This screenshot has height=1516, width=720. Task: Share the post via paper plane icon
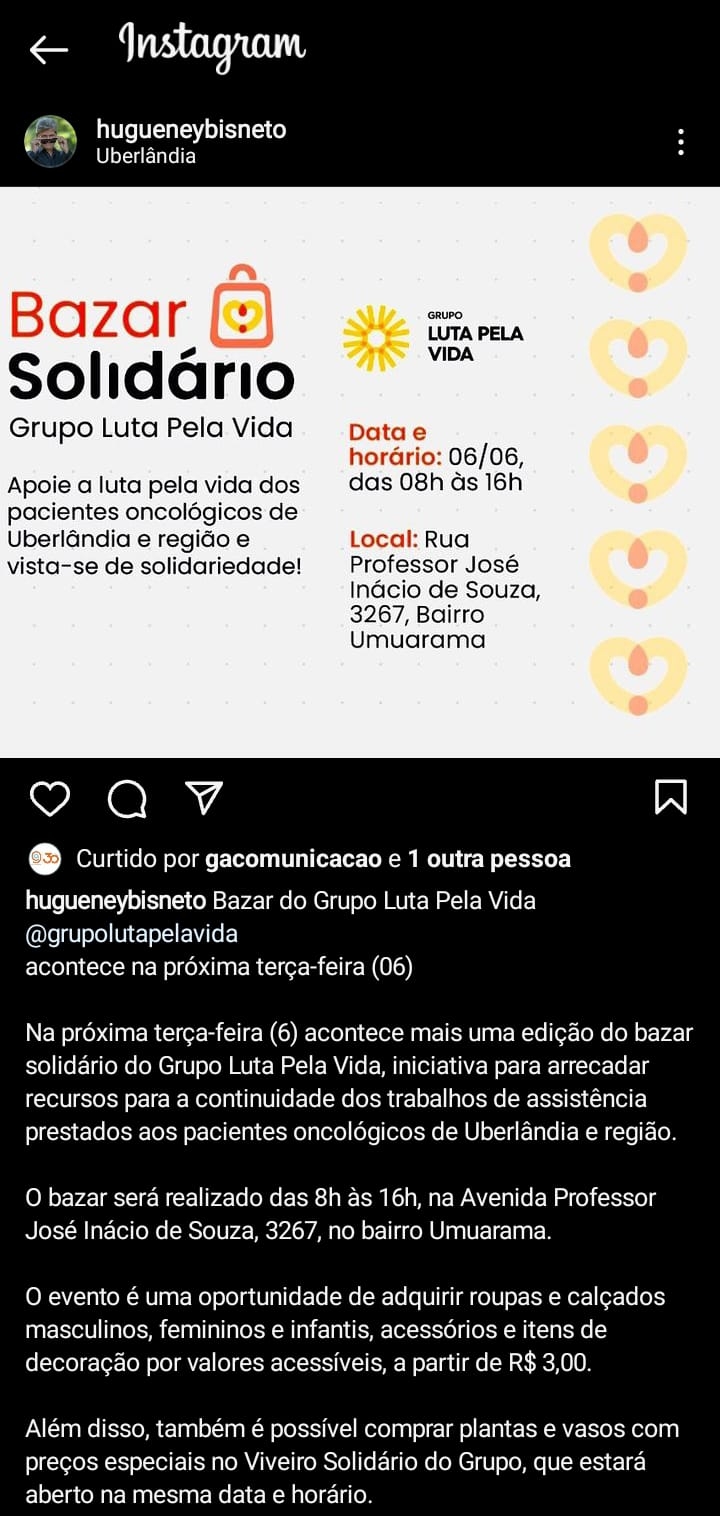[204, 797]
